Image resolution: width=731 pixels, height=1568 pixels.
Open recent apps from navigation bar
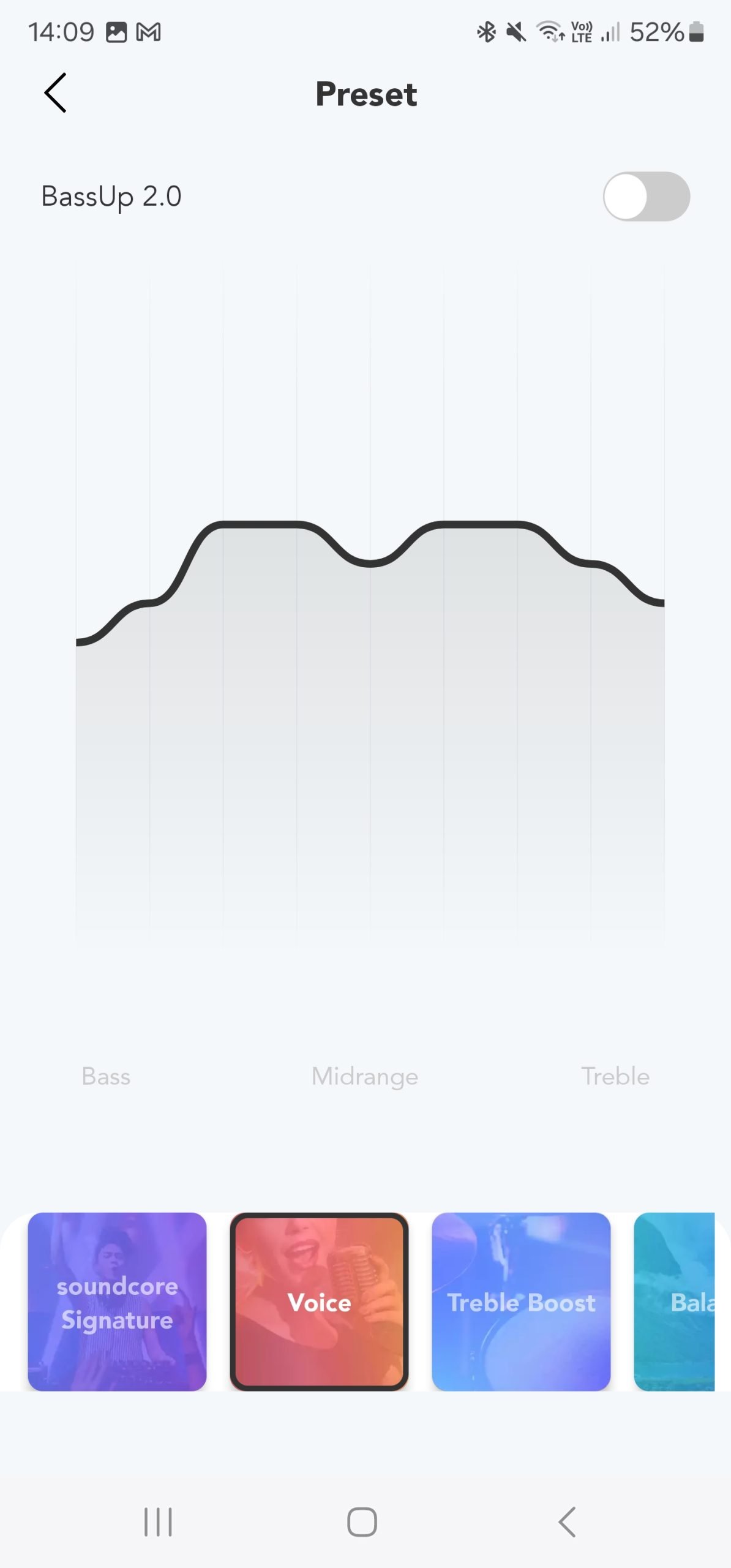158,1522
